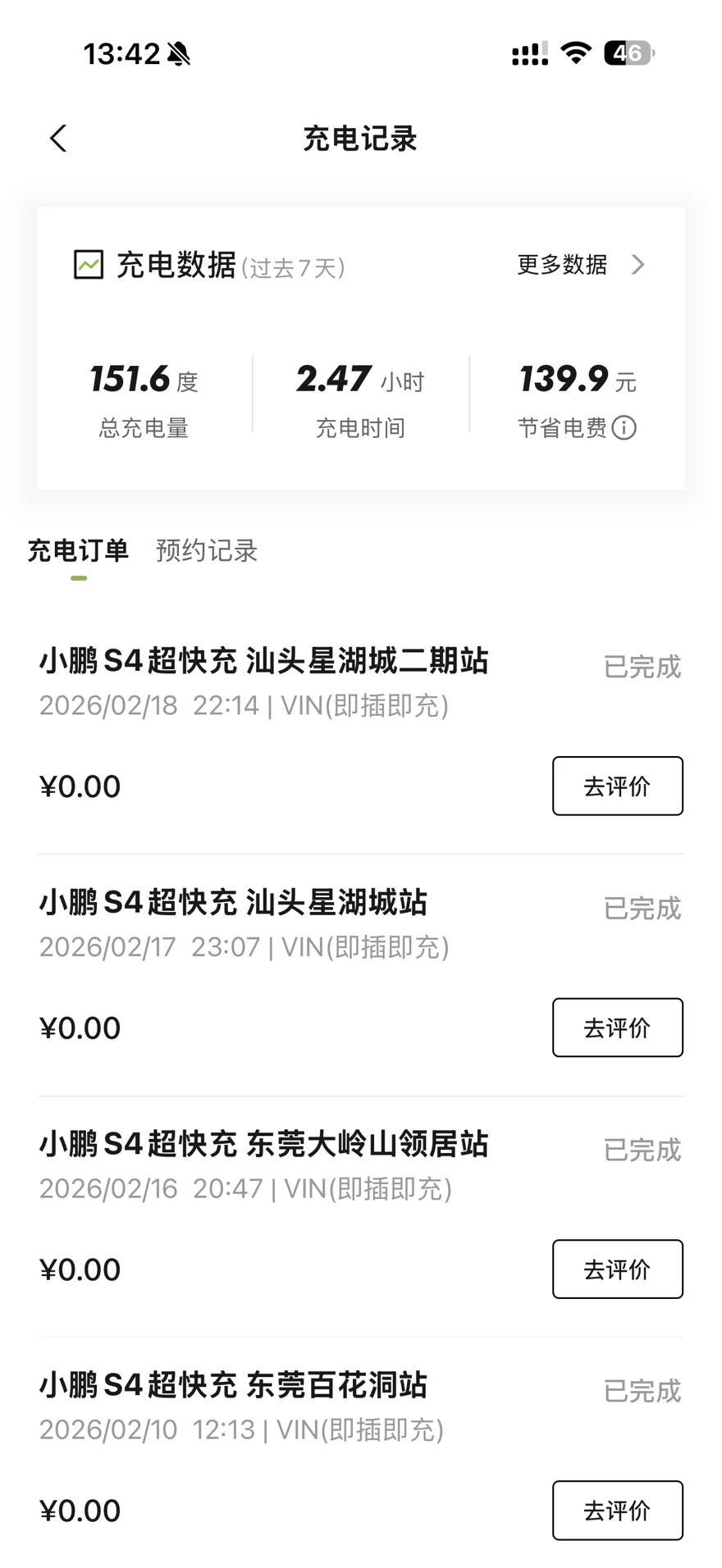Rate the 汕头星湖城二期站 charging order
Image resolution: width=722 pixels, height=1568 pixels.
point(617,786)
